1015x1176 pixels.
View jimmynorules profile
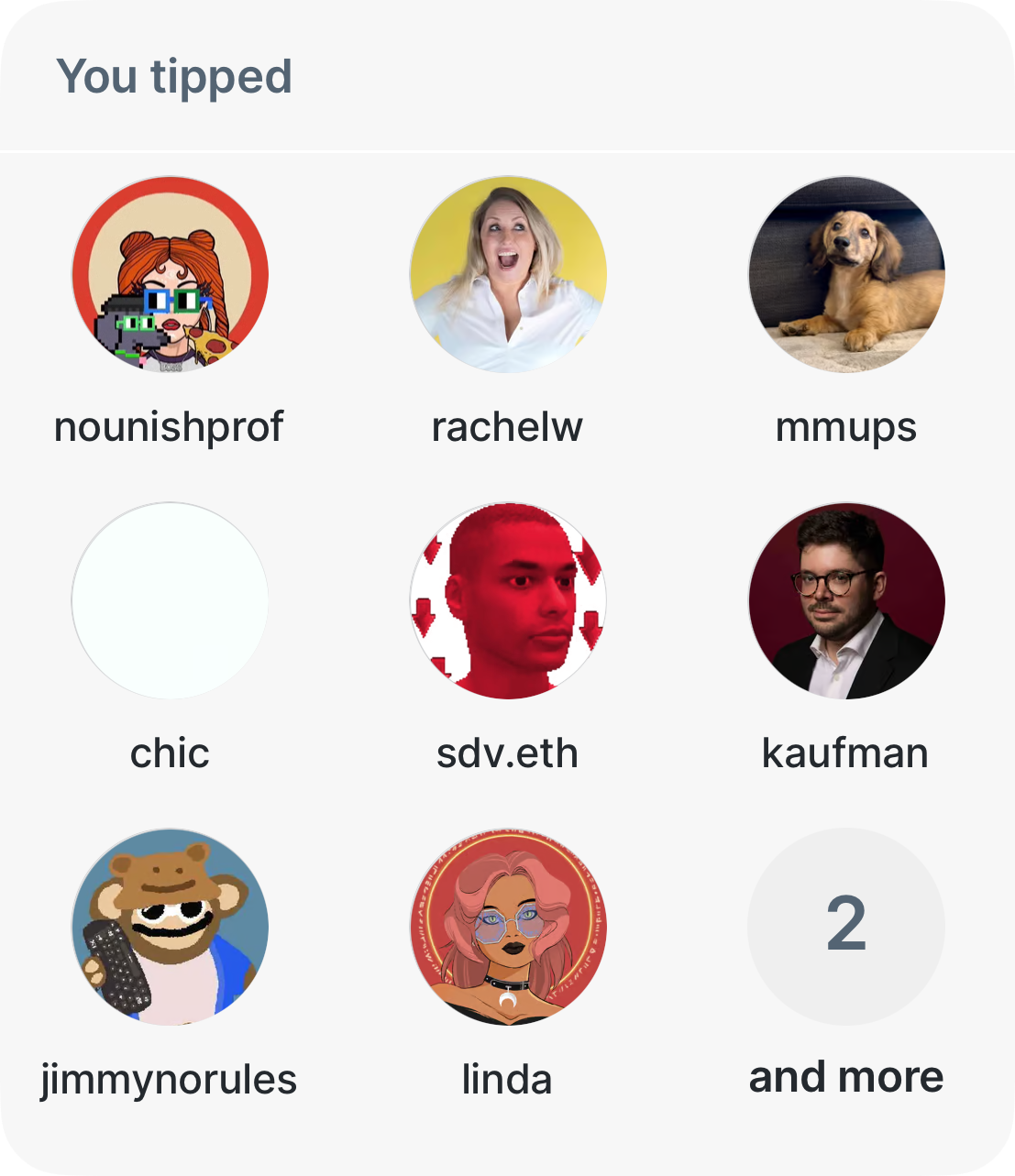click(170, 928)
